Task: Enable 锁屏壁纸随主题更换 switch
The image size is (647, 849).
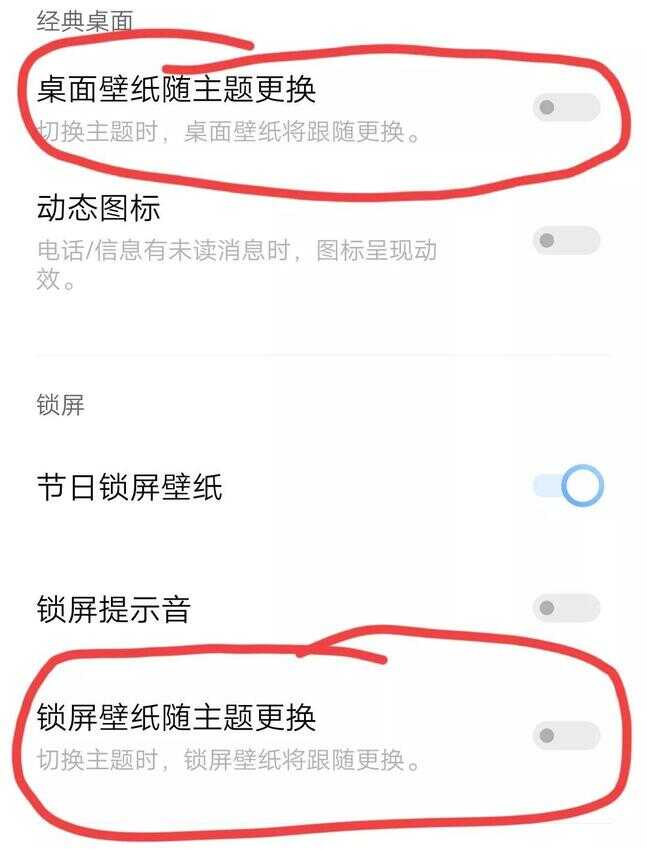Action: click(565, 736)
